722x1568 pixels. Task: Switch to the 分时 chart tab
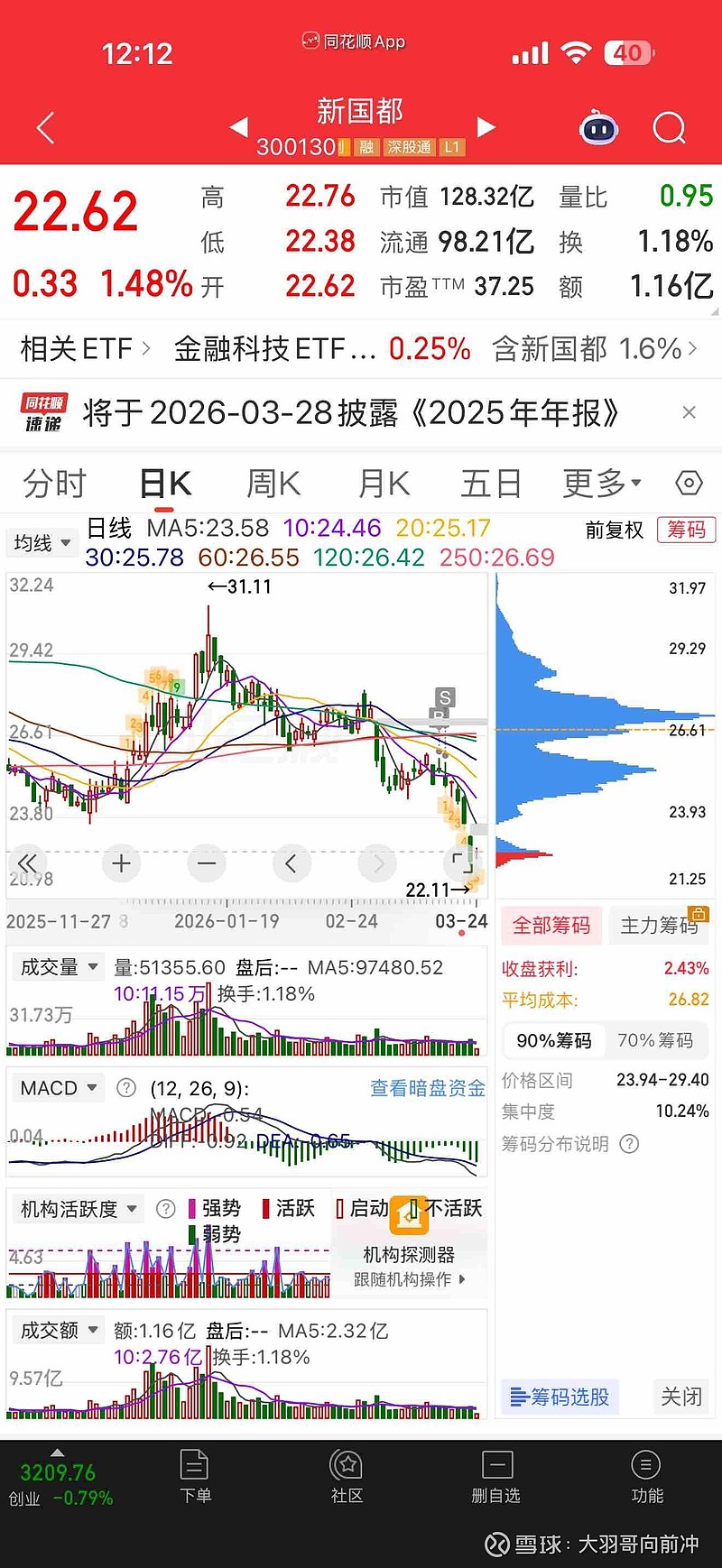[x=54, y=484]
